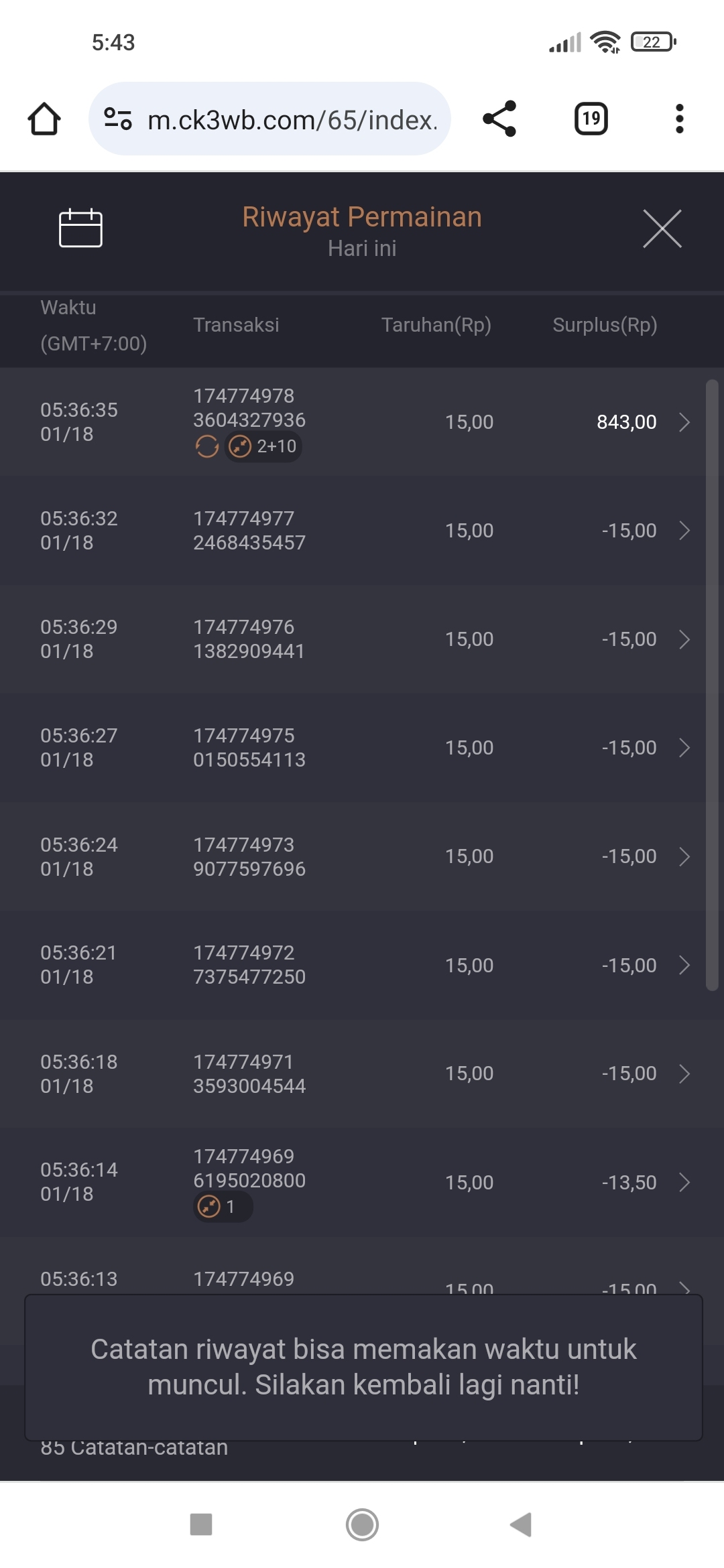Viewport: 724px width, 1568px height.
Task: Close the Riwayat Permainan panel
Action: [662, 228]
